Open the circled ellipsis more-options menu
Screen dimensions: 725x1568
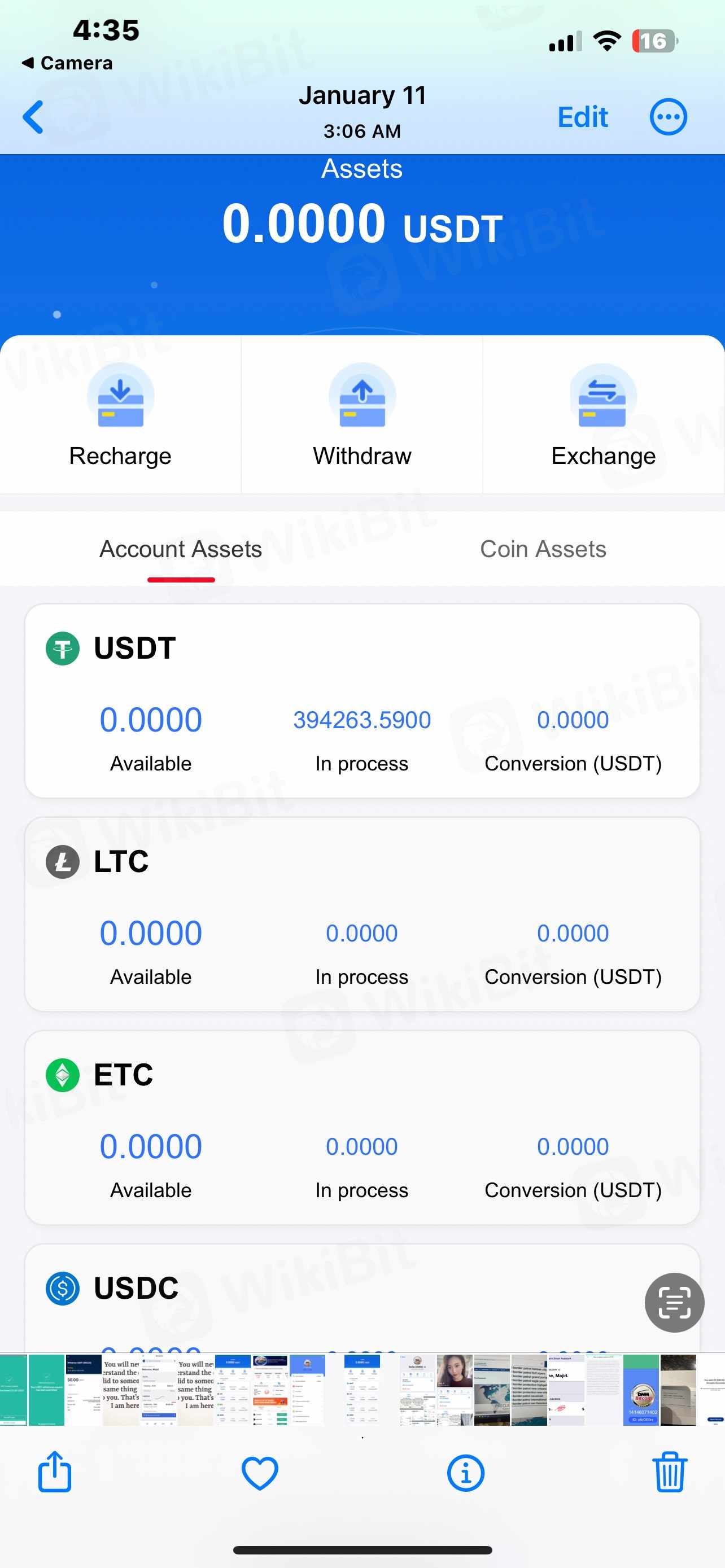[x=668, y=117]
